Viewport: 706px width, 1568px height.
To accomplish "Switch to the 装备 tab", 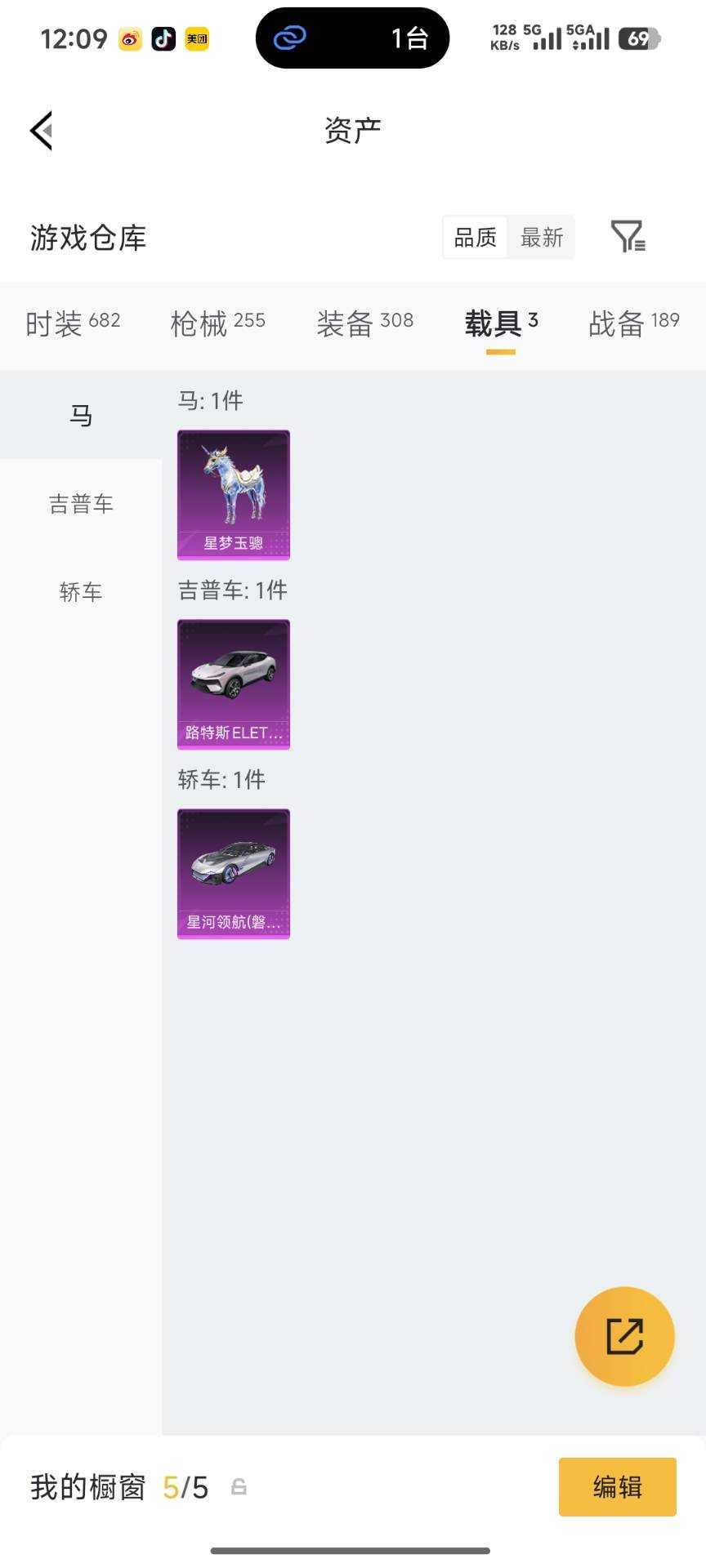I will tap(364, 323).
